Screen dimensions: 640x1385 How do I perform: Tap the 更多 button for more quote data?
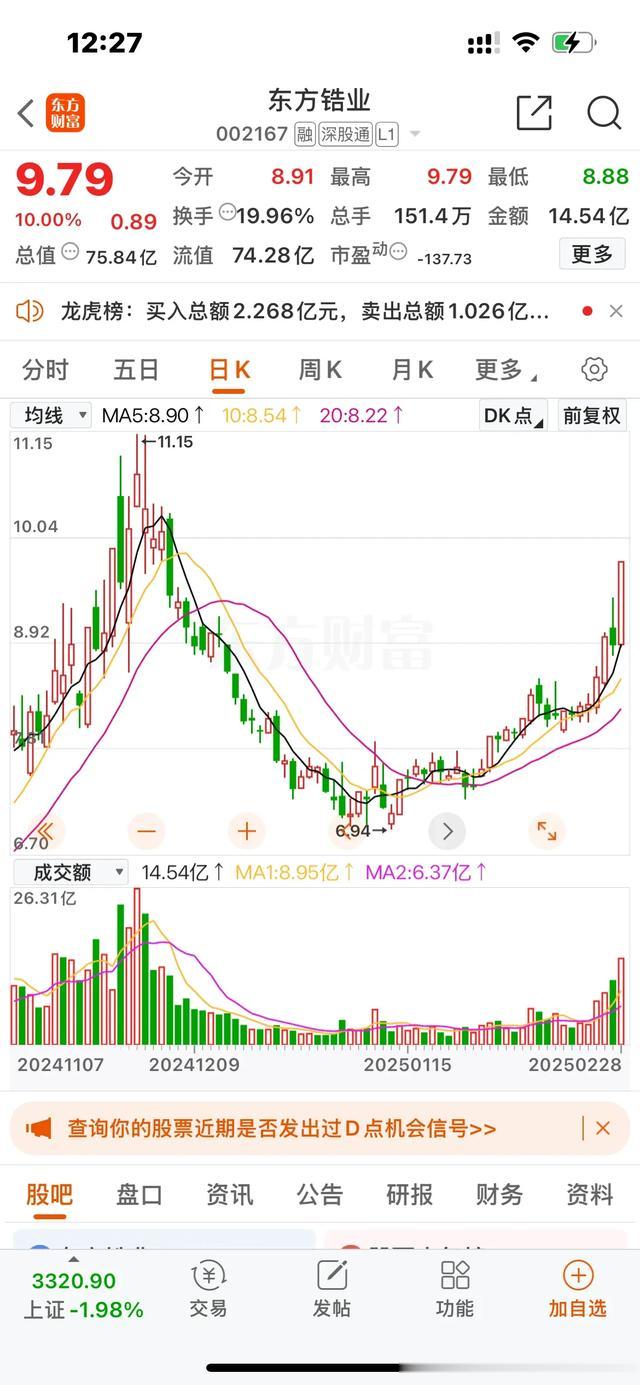point(591,255)
